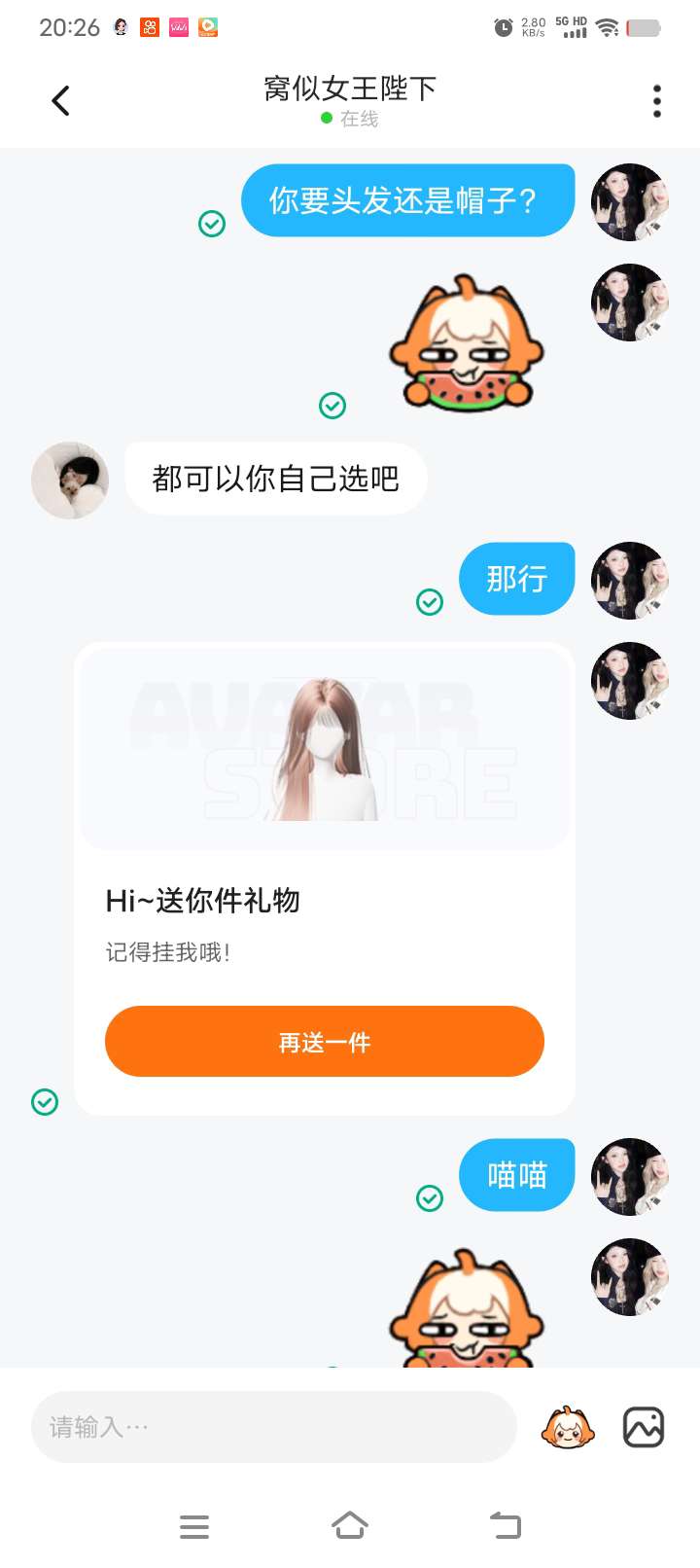This screenshot has width=700, height=1568.
Task: Open the system recent apps menu
Action: 194,1526
